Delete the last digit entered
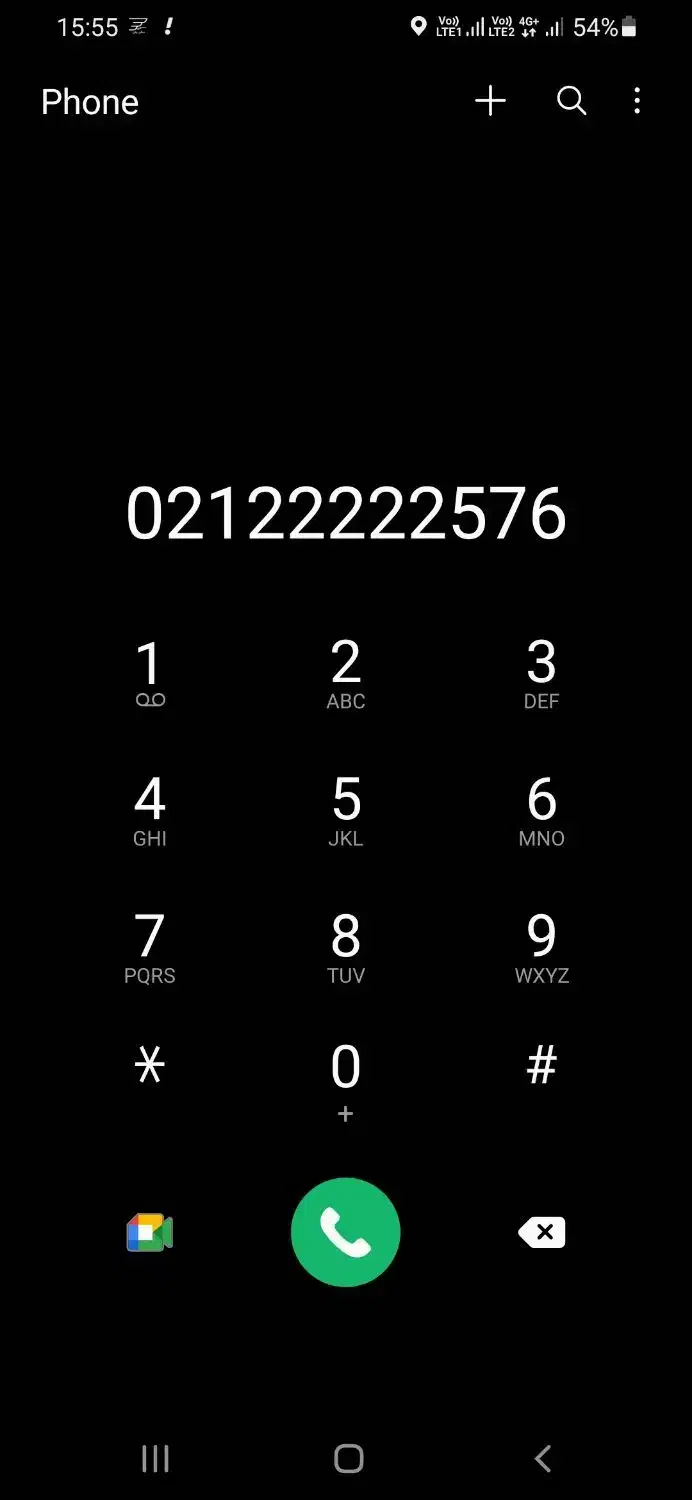Screen dimensions: 692x1500 pyautogui.click(x=541, y=1233)
